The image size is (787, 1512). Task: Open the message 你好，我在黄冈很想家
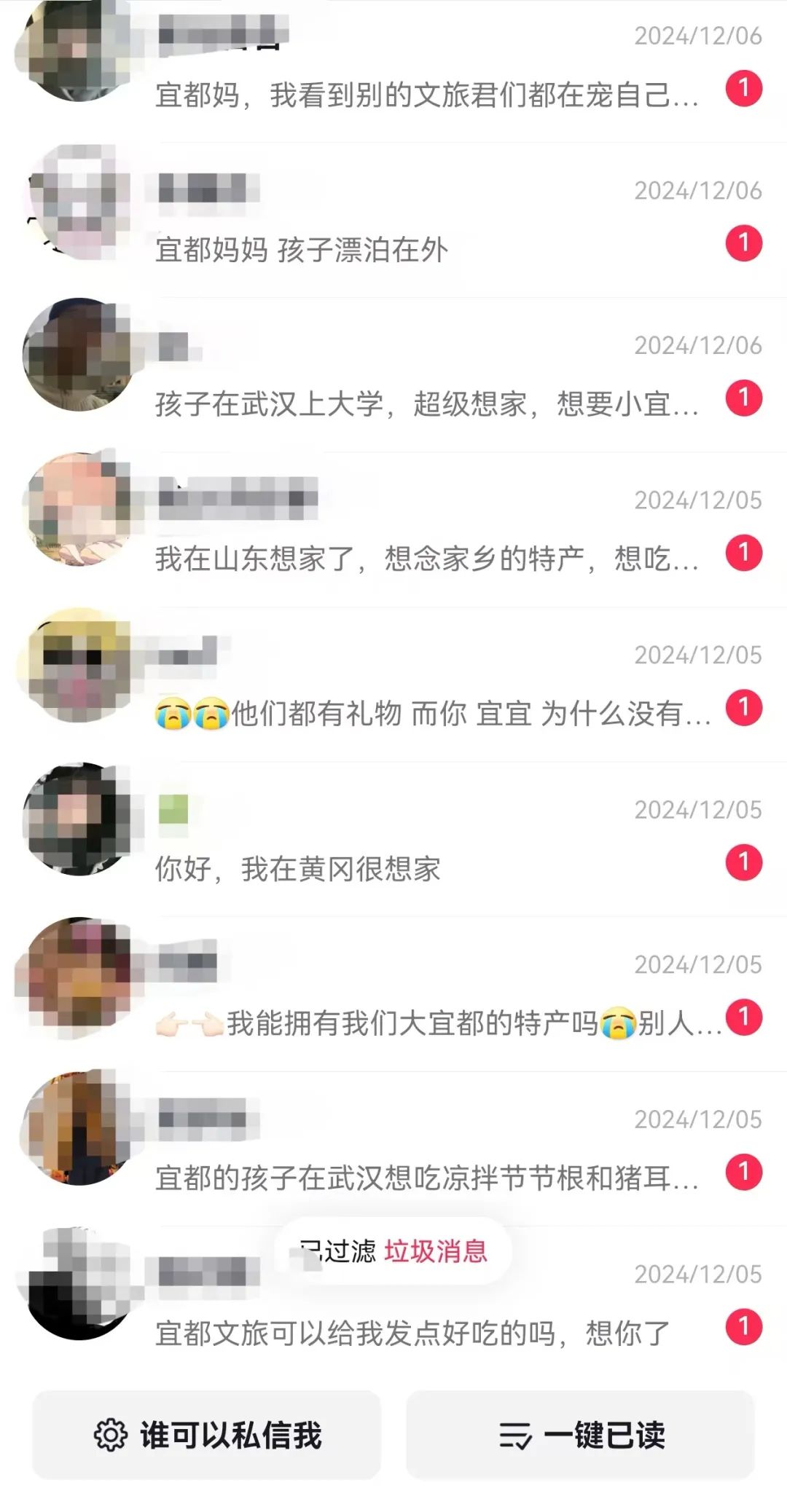[x=299, y=870]
